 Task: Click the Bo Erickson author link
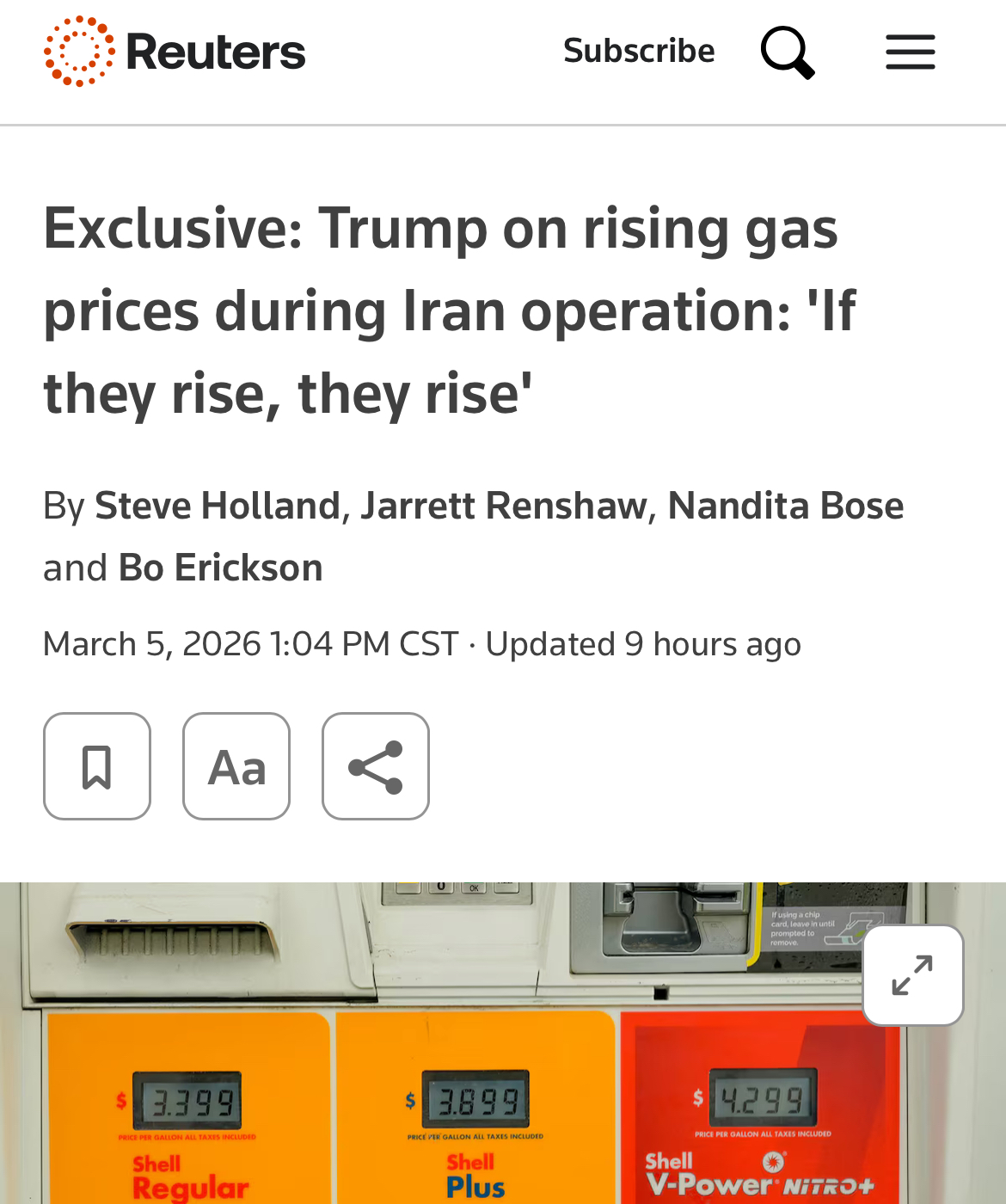(x=220, y=566)
